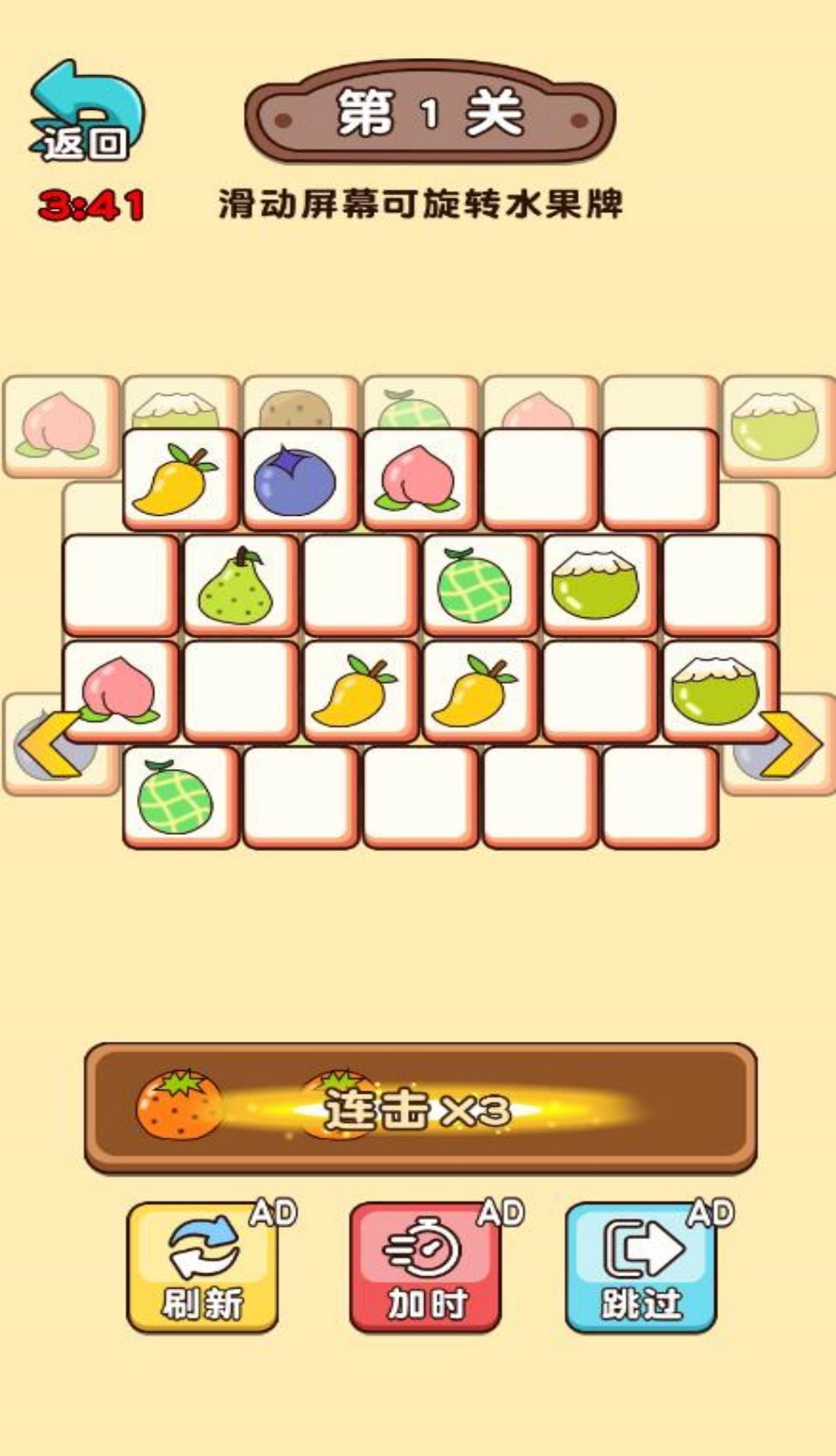
Task: Tap the melon tile in the bottom row
Action: (x=180, y=798)
